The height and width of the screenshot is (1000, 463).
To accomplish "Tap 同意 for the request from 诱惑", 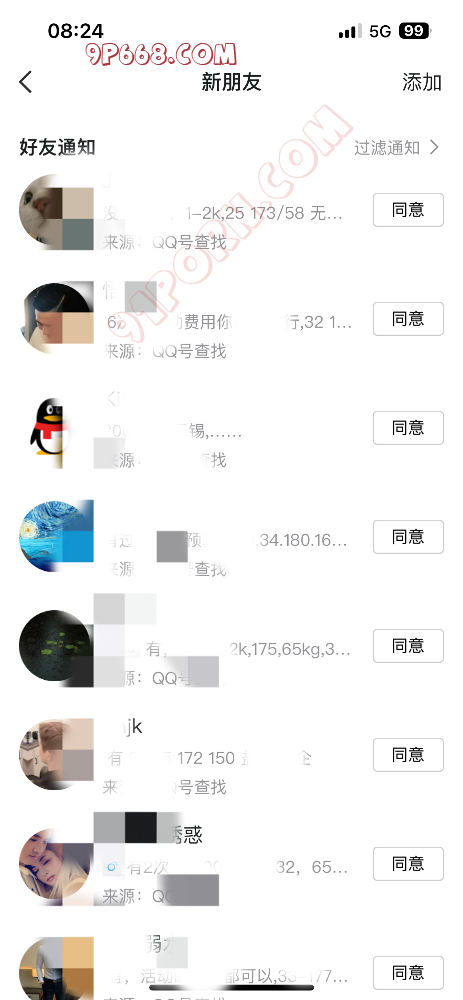I will point(408,864).
